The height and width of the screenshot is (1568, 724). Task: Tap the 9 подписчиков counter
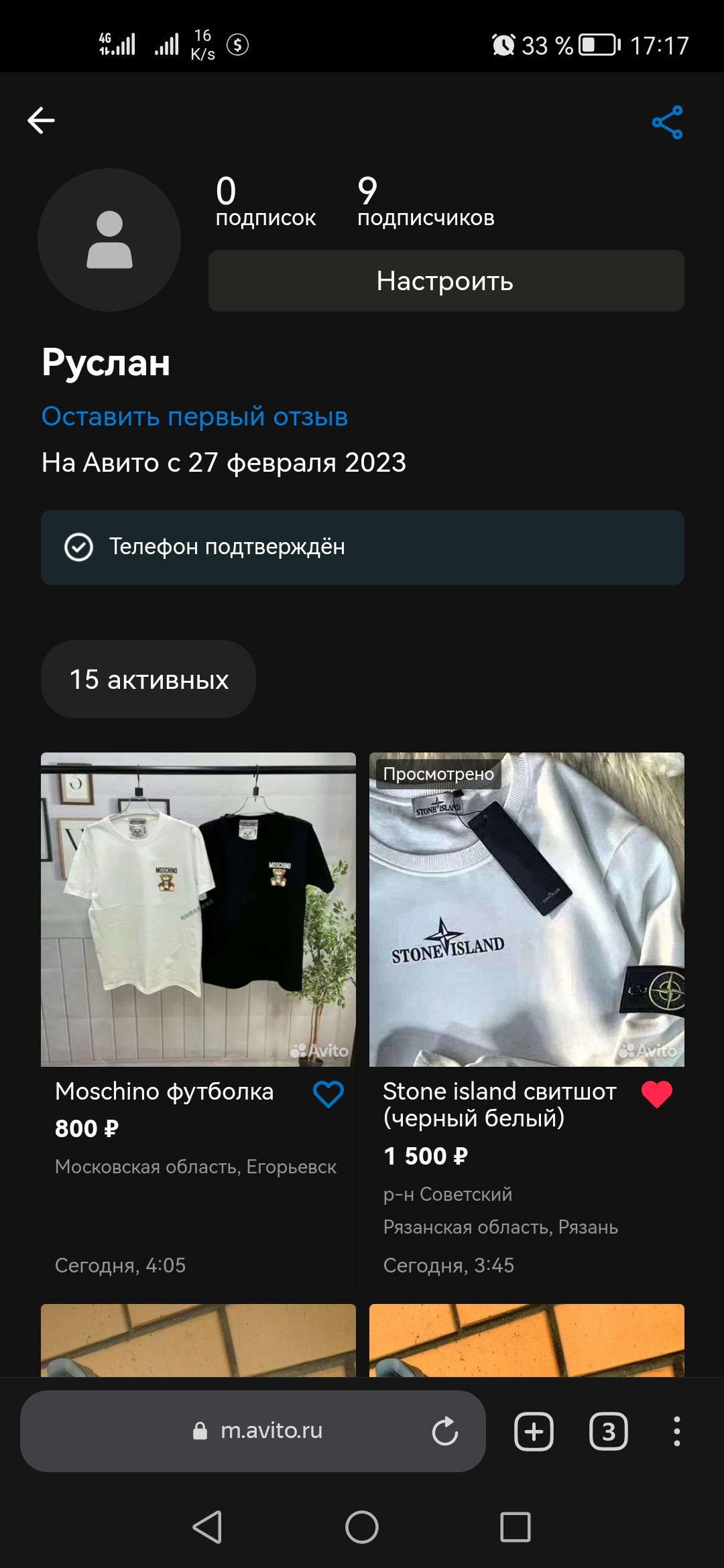tap(426, 202)
